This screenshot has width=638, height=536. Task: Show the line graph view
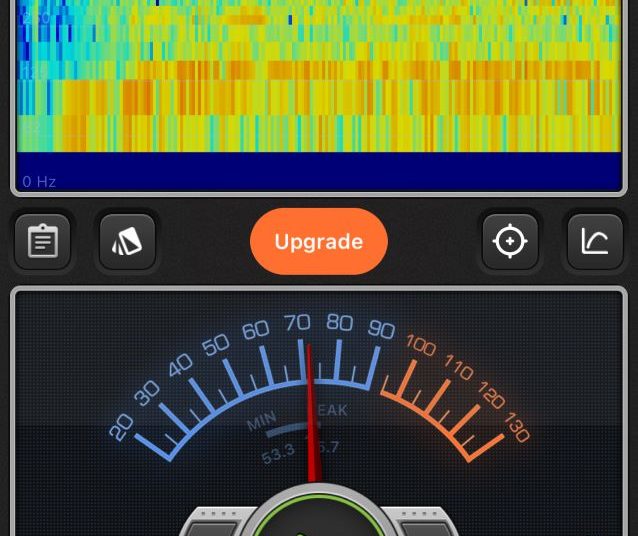595,242
